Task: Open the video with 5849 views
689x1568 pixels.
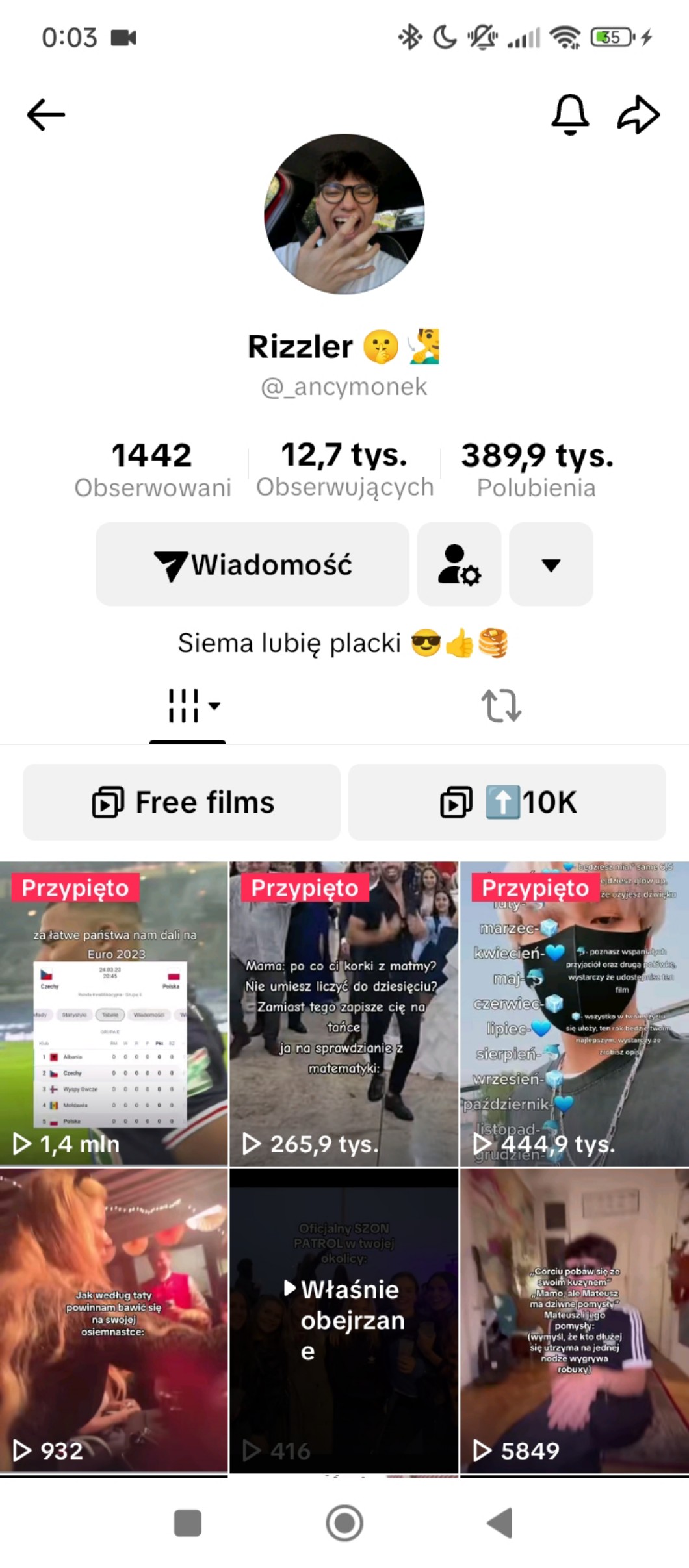Action: click(575, 1319)
